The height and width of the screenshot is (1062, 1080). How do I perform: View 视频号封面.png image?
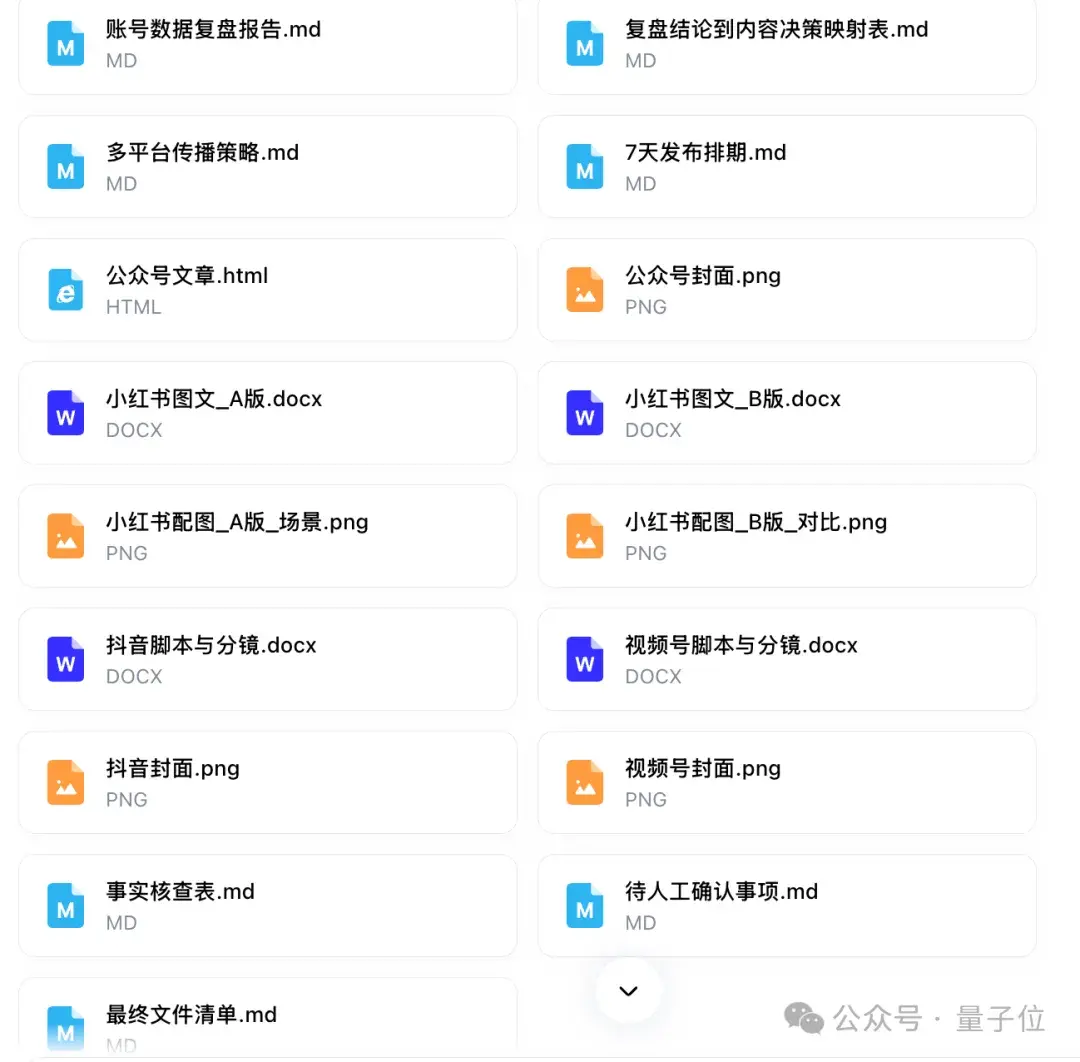[x=787, y=783]
